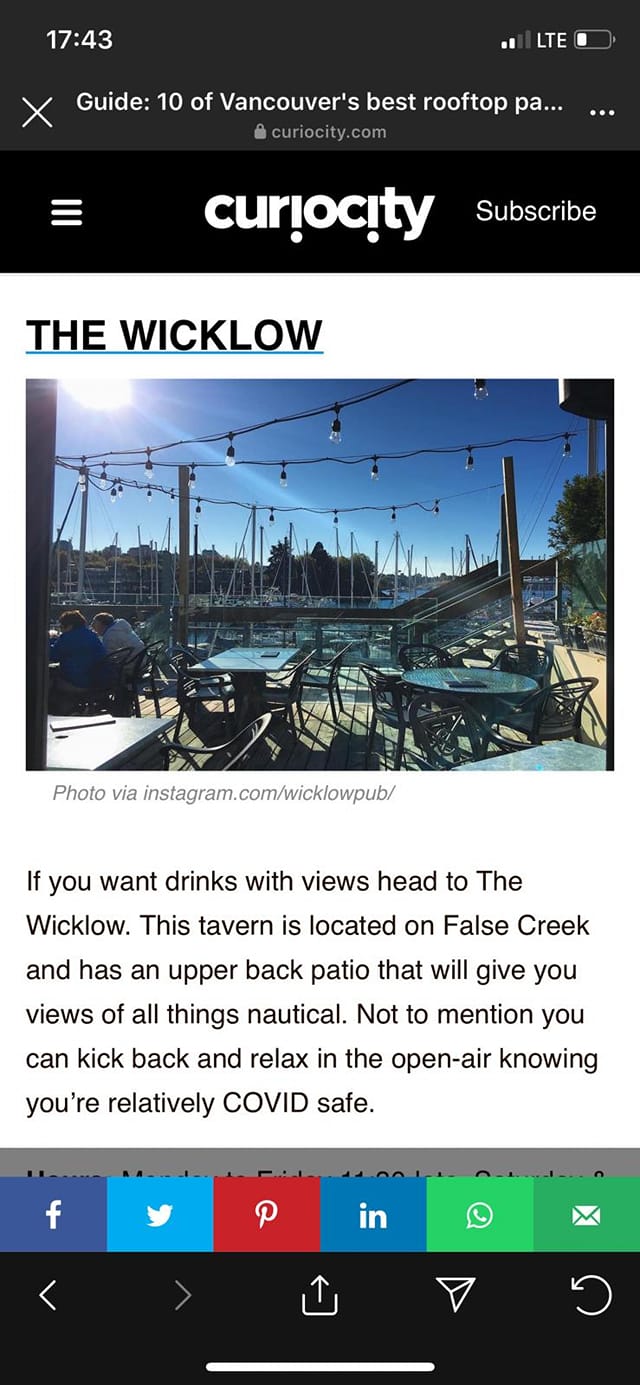Image resolution: width=640 pixels, height=1385 pixels.
Task: Open the share sheet icon
Action: pyautogui.click(x=320, y=1296)
